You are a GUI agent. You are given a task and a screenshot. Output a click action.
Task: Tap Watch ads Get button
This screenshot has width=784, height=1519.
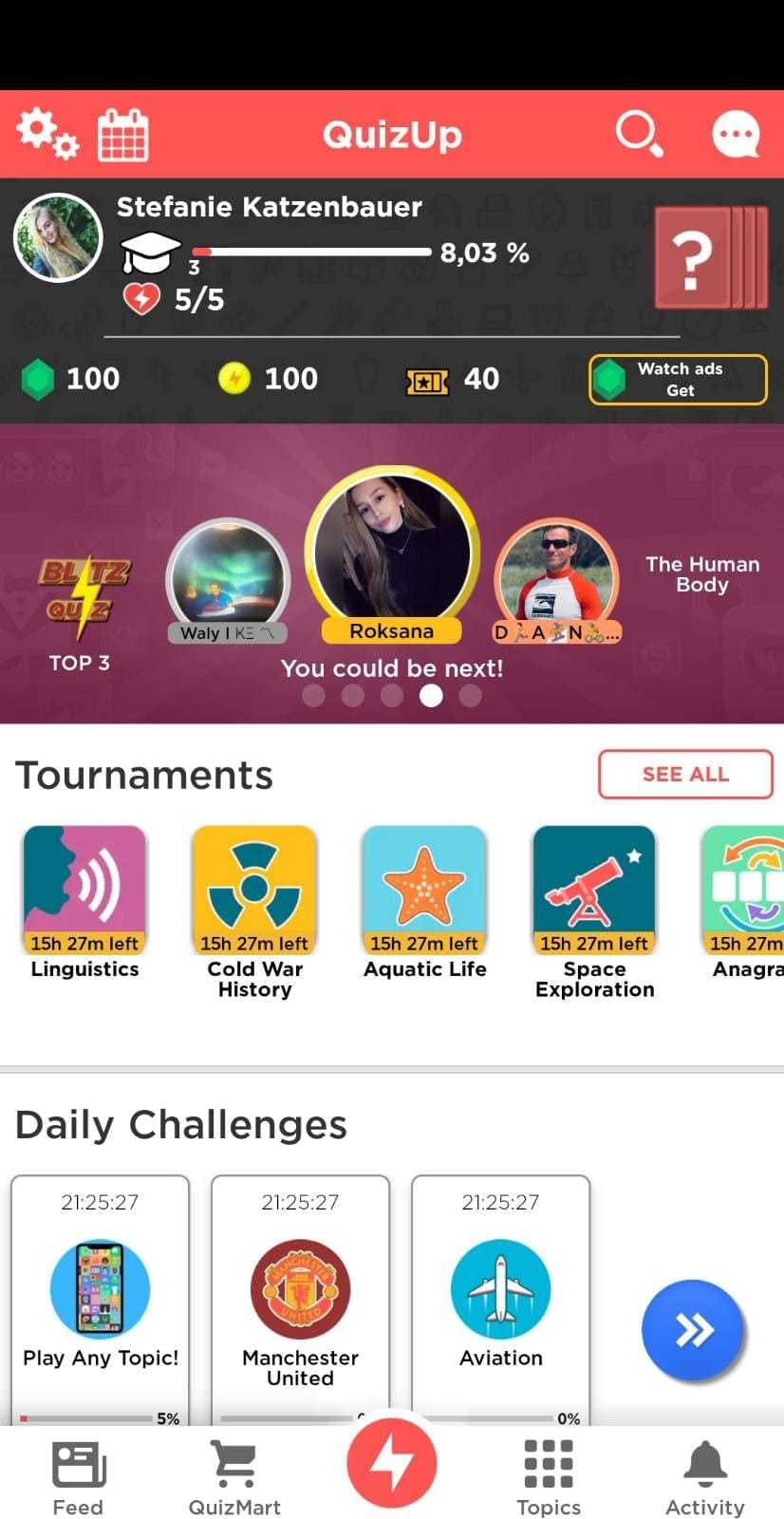coord(678,380)
